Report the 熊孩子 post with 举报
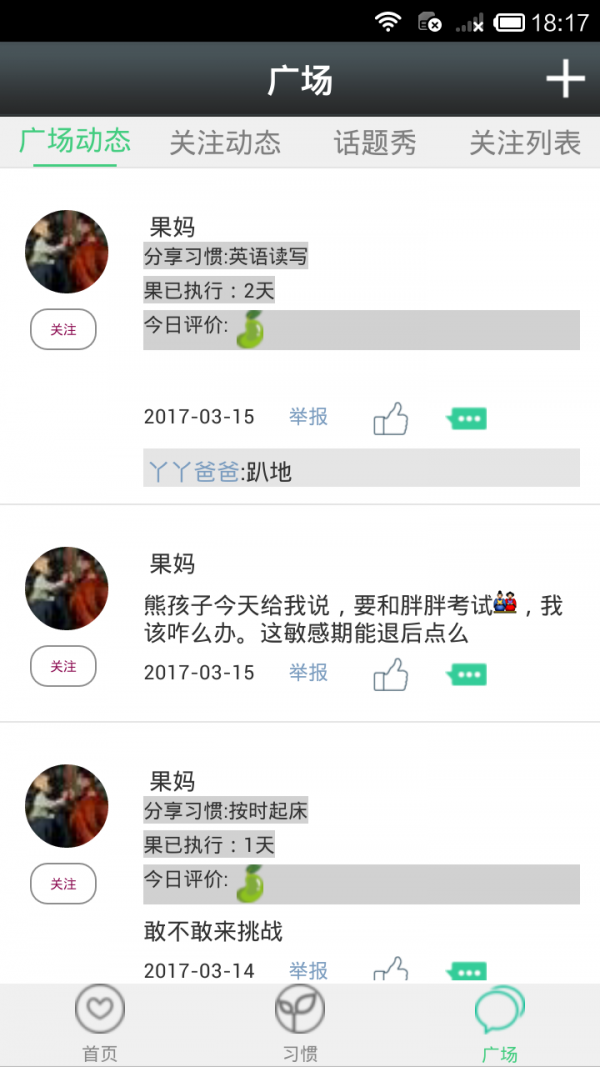Image resolution: width=600 pixels, height=1067 pixels. [308, 673]
